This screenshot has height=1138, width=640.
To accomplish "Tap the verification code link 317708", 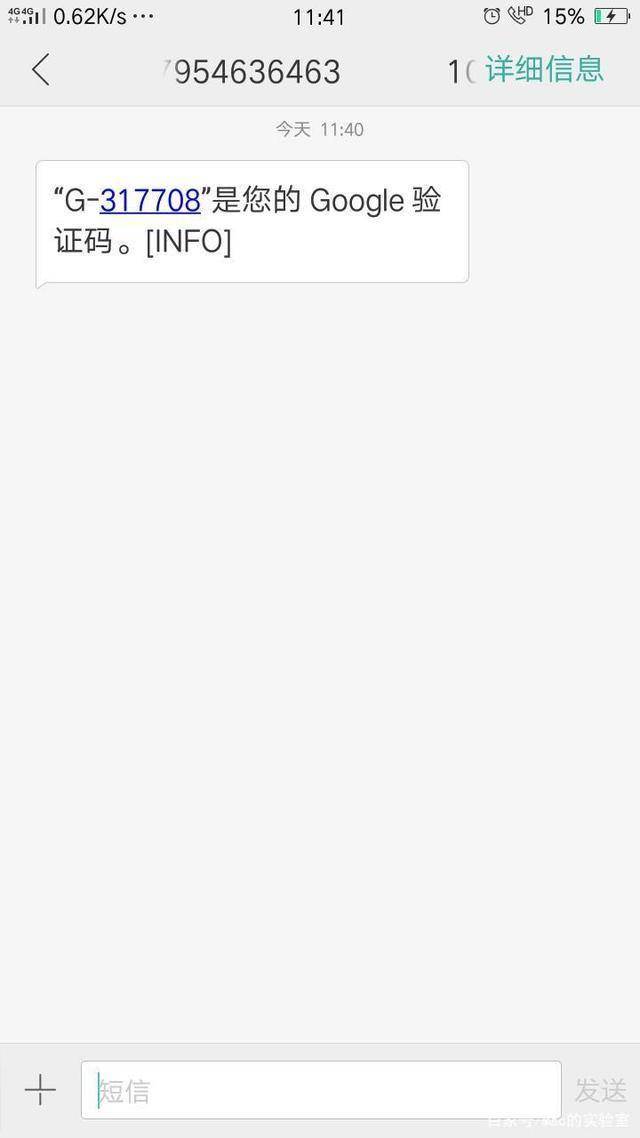I will 150,200.
